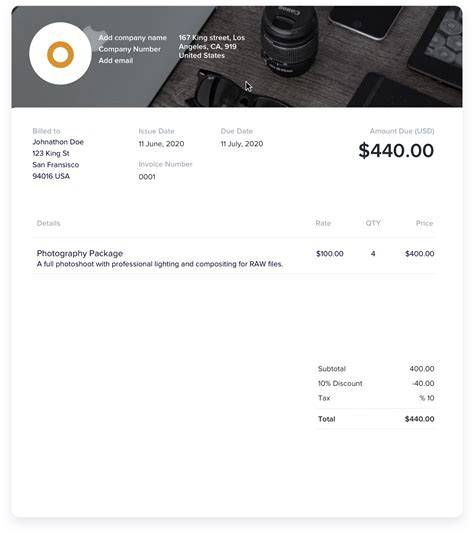Edit the Company Number field
This screenshot has height=534, width=474.
coord(129,49)
